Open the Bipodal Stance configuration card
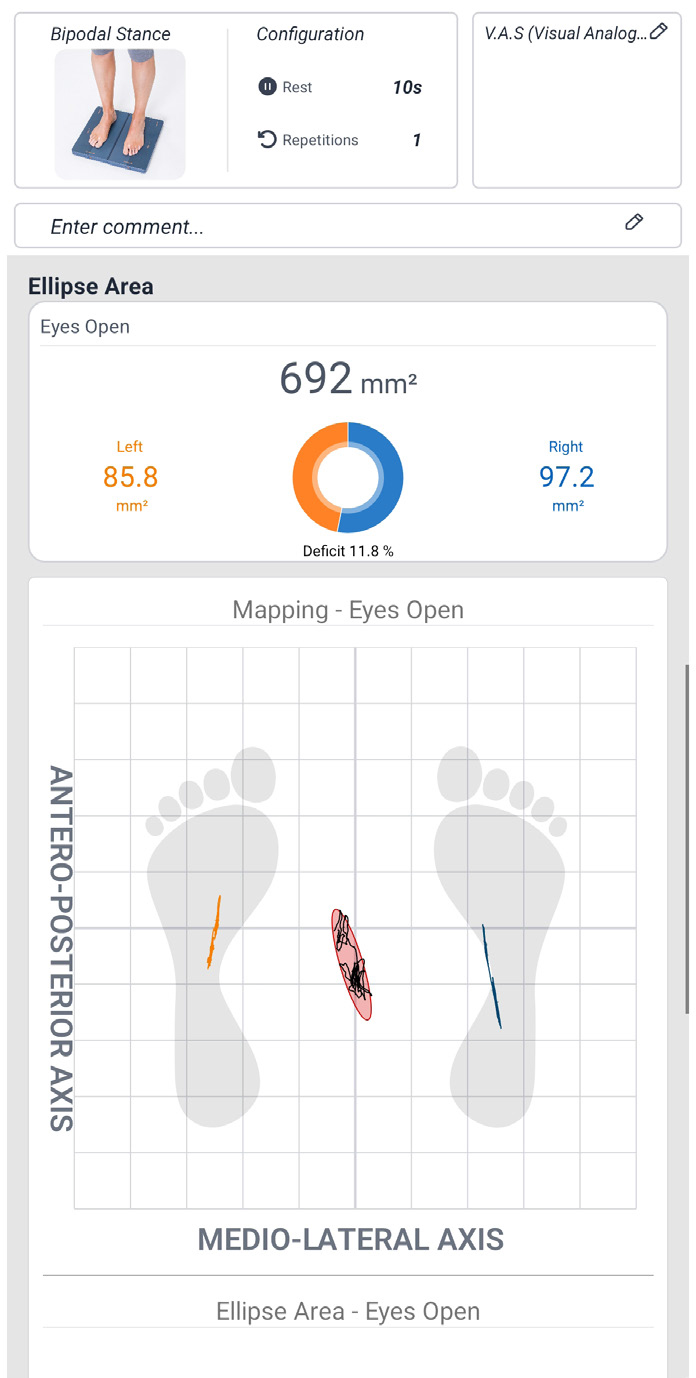The height and width of the screenshot is (1378, 696). [x=236, y=100]
